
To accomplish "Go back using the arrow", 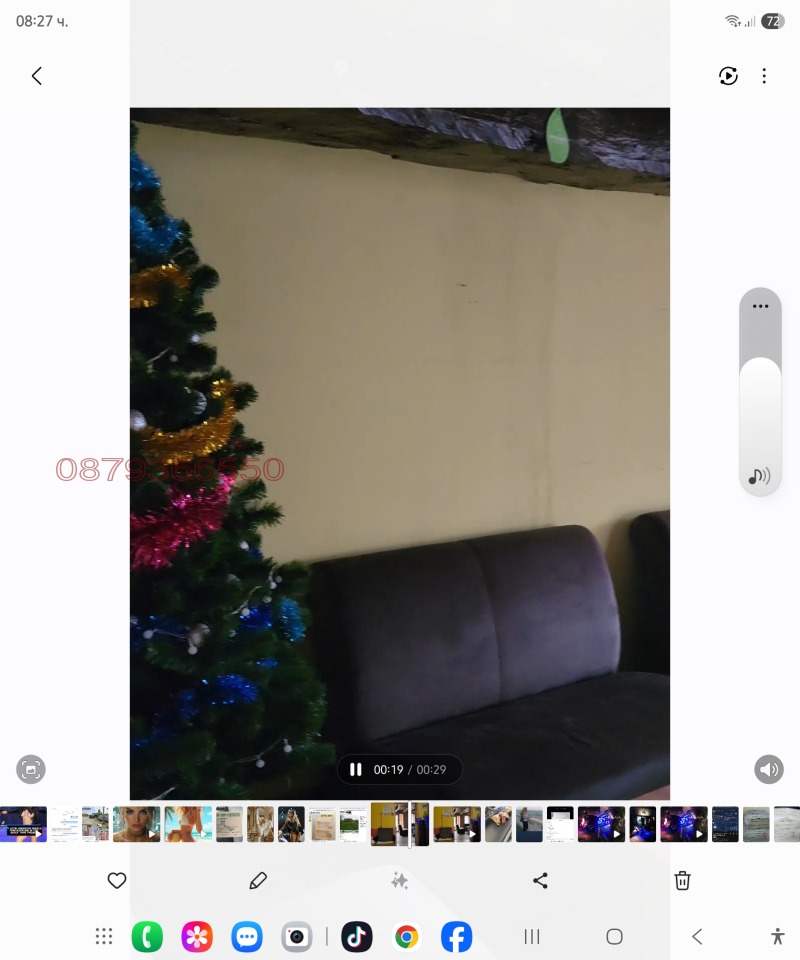I will [x=37, y=75].
